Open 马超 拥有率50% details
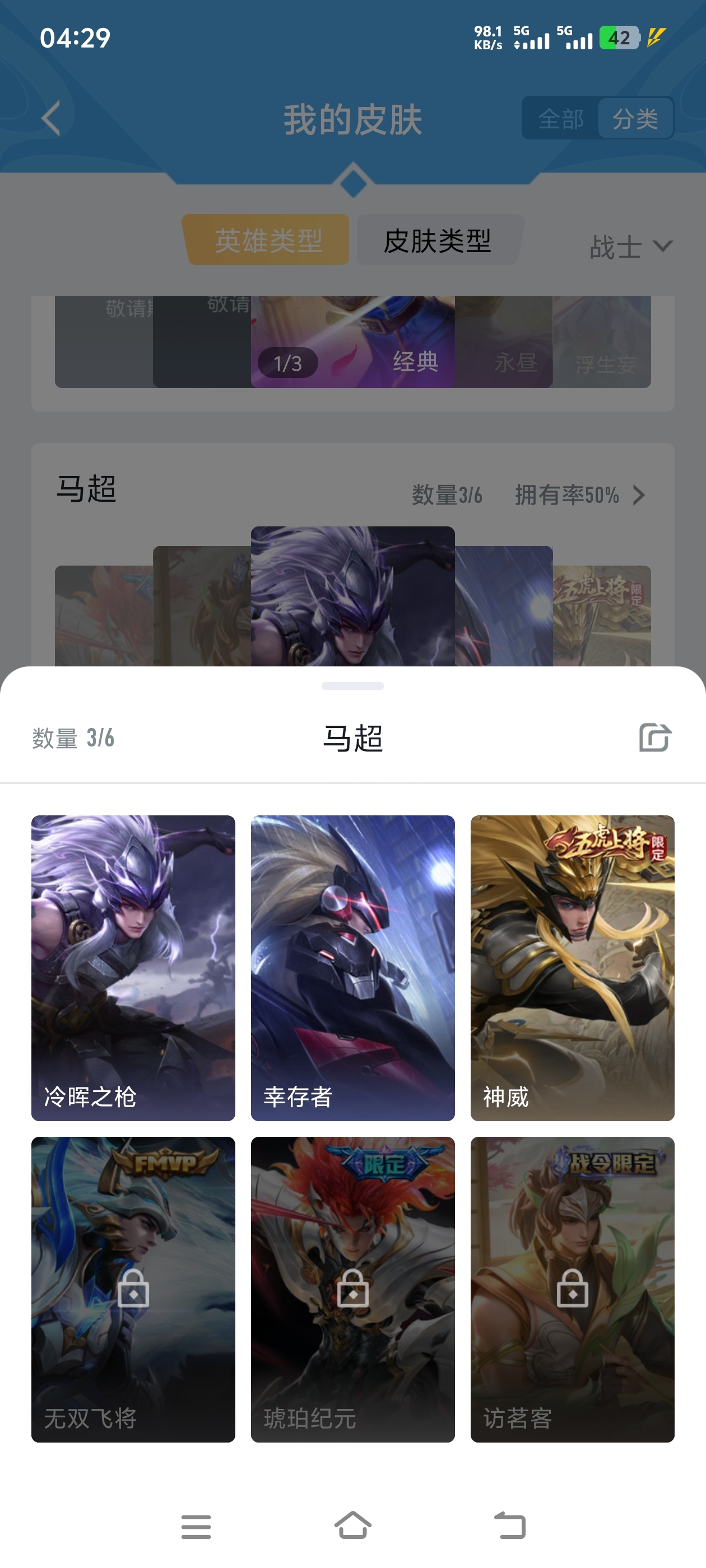The height and width of the screenshot is (1568, 706). click(x=579, y=495)
